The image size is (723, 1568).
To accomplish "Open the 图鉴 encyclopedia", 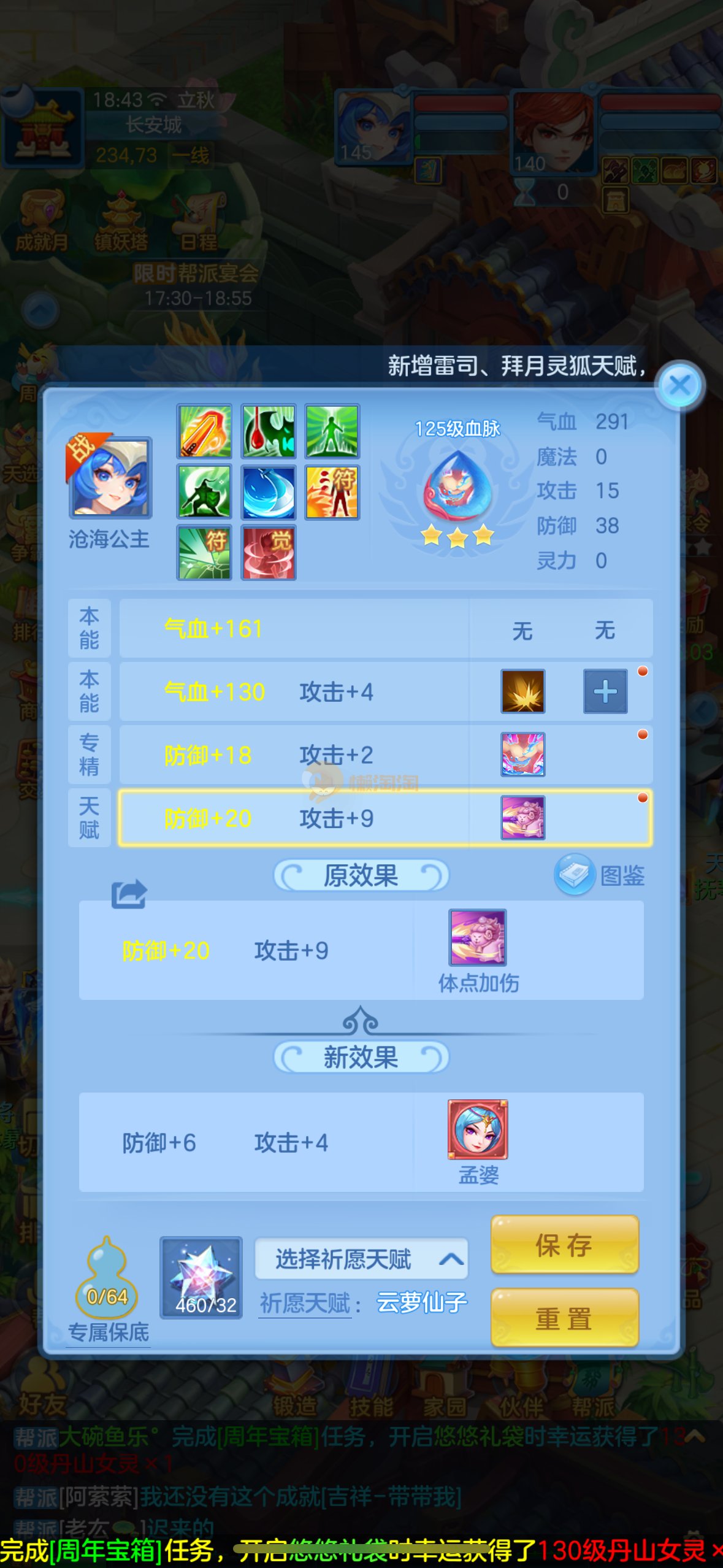I will tap(600, 875).
